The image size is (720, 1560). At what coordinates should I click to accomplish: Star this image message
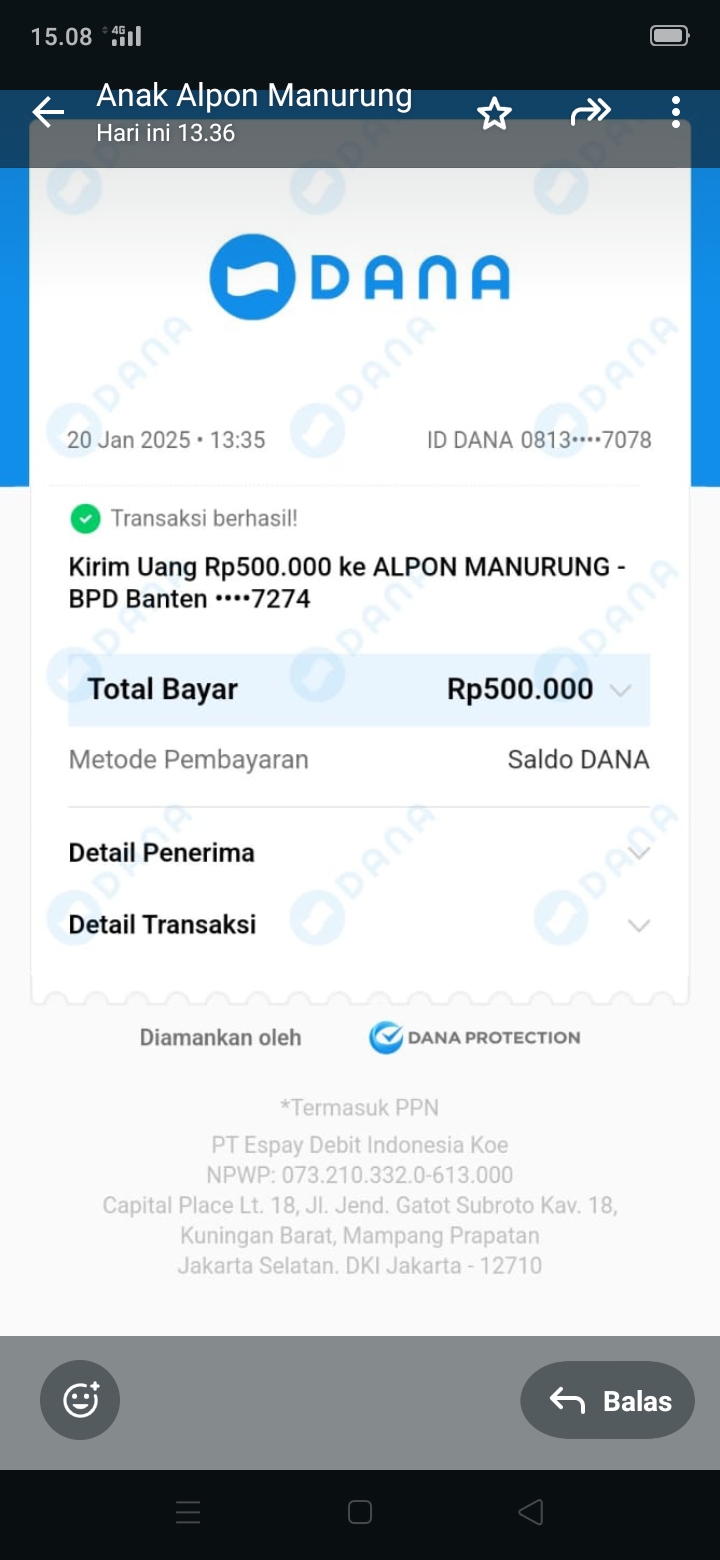pos(494,113)
